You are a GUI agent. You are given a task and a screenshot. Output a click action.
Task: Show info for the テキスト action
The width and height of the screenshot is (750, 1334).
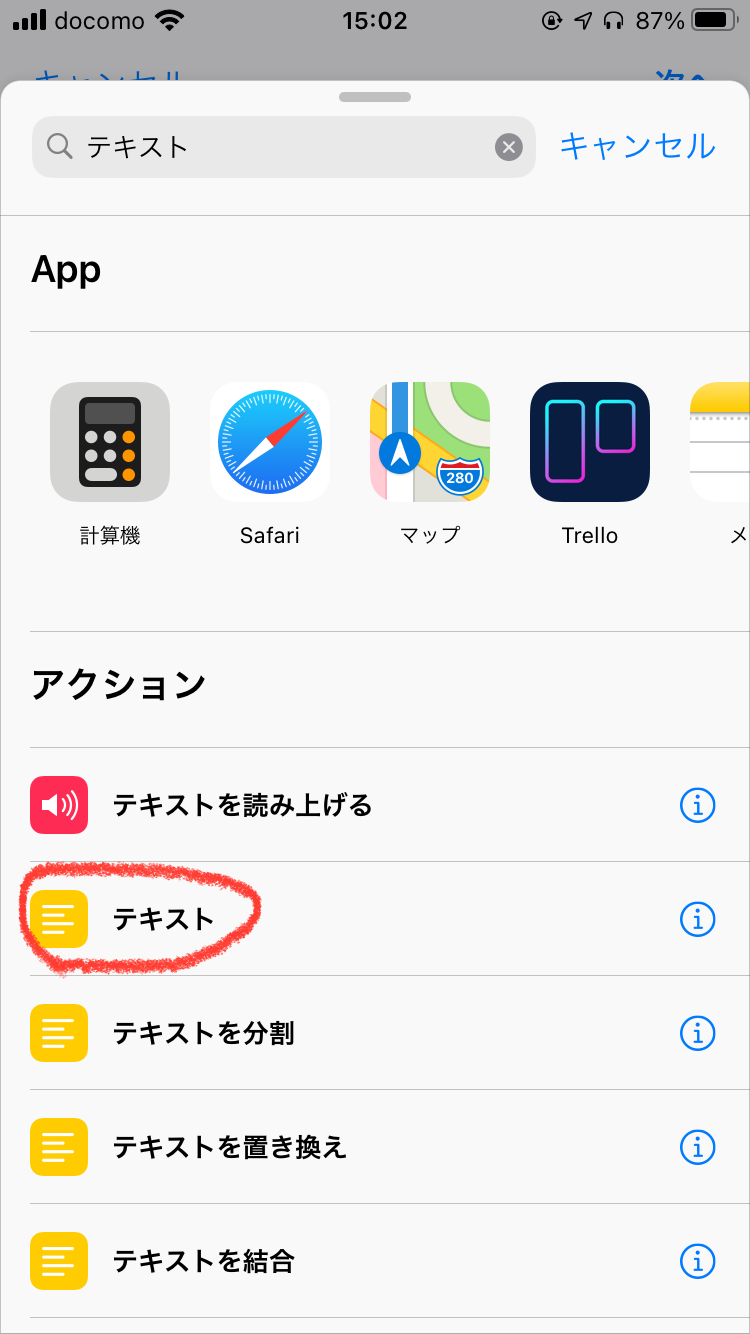(698, 919)
